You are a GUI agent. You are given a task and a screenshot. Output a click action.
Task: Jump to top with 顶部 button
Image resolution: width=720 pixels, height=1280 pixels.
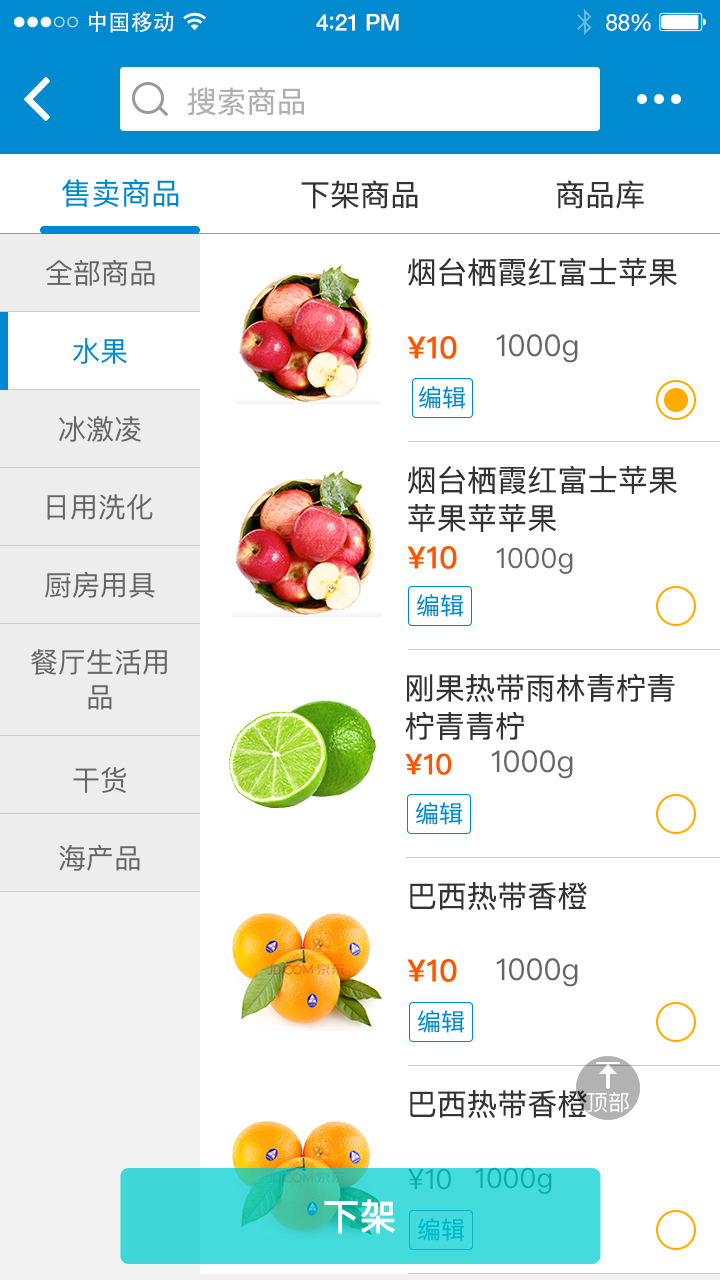click(x=608, y=1088)
